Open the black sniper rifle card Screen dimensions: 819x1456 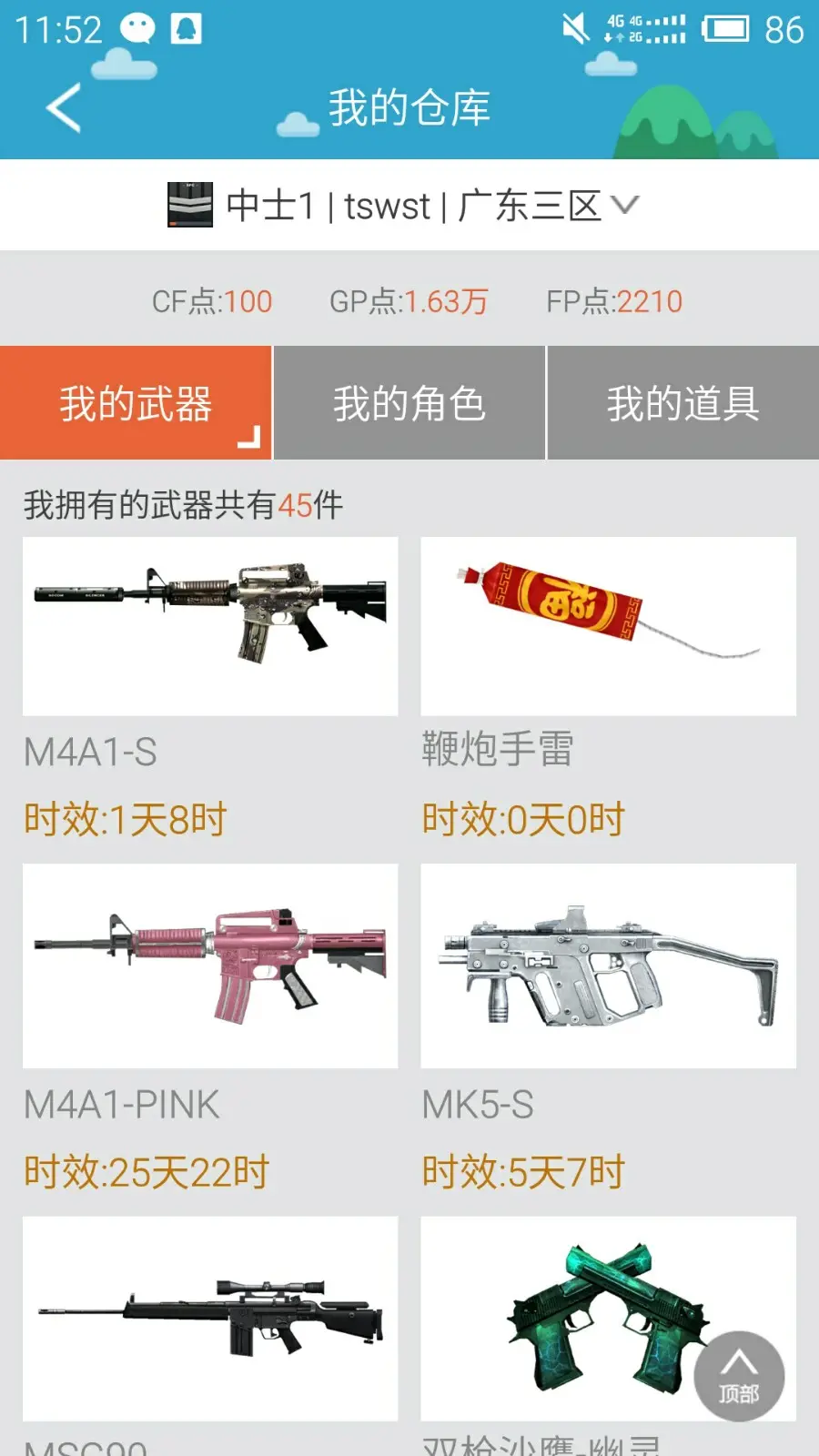[210, 1319]
